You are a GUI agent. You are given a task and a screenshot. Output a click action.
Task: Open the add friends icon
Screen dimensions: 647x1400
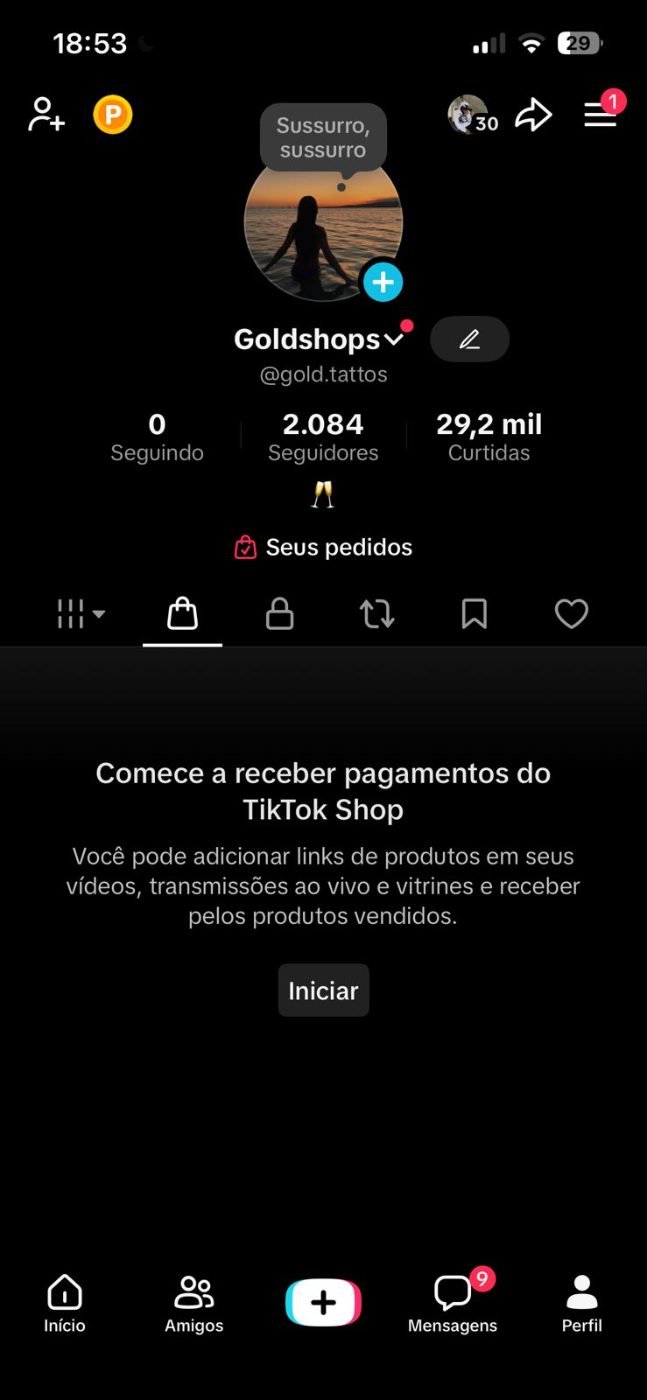pos(46,115)
